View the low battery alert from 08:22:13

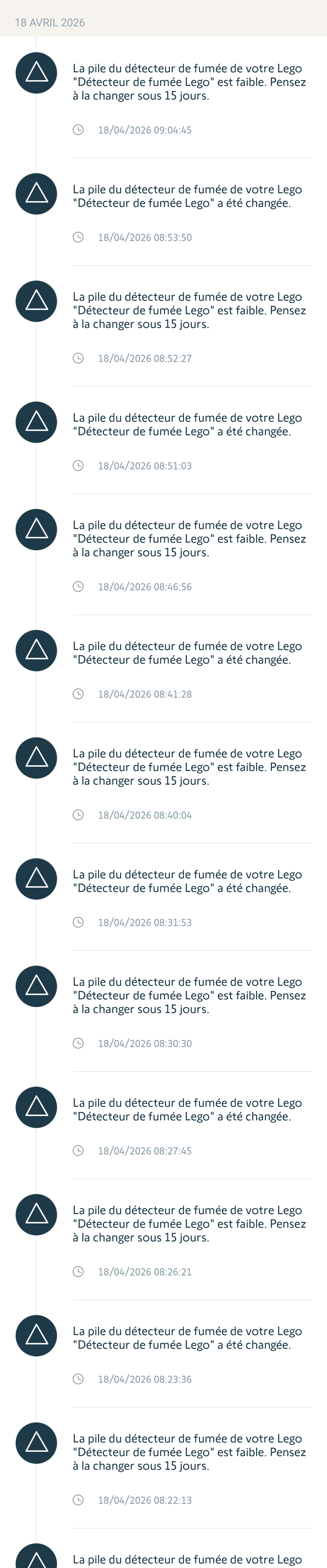coord(189,1452)
